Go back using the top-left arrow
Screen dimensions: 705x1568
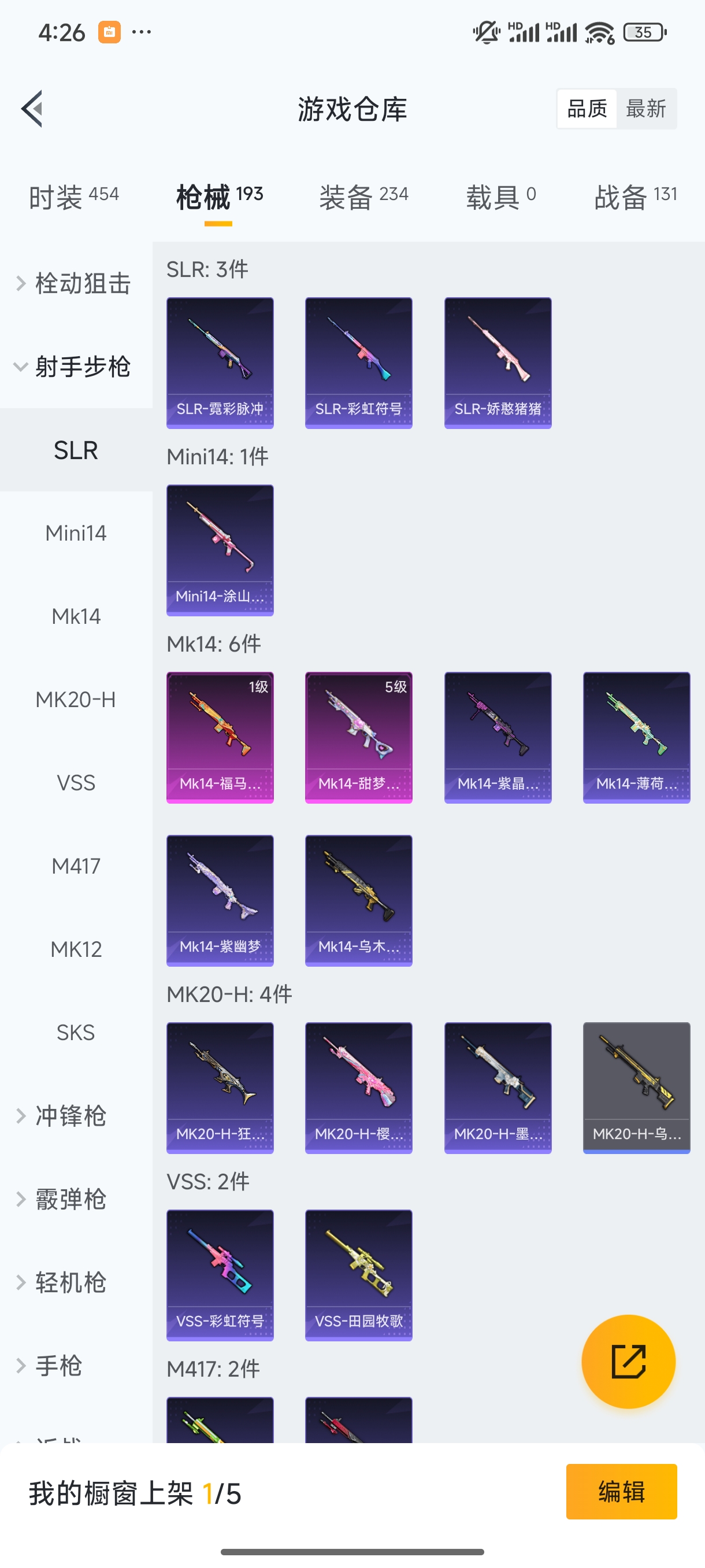[32, 109]
